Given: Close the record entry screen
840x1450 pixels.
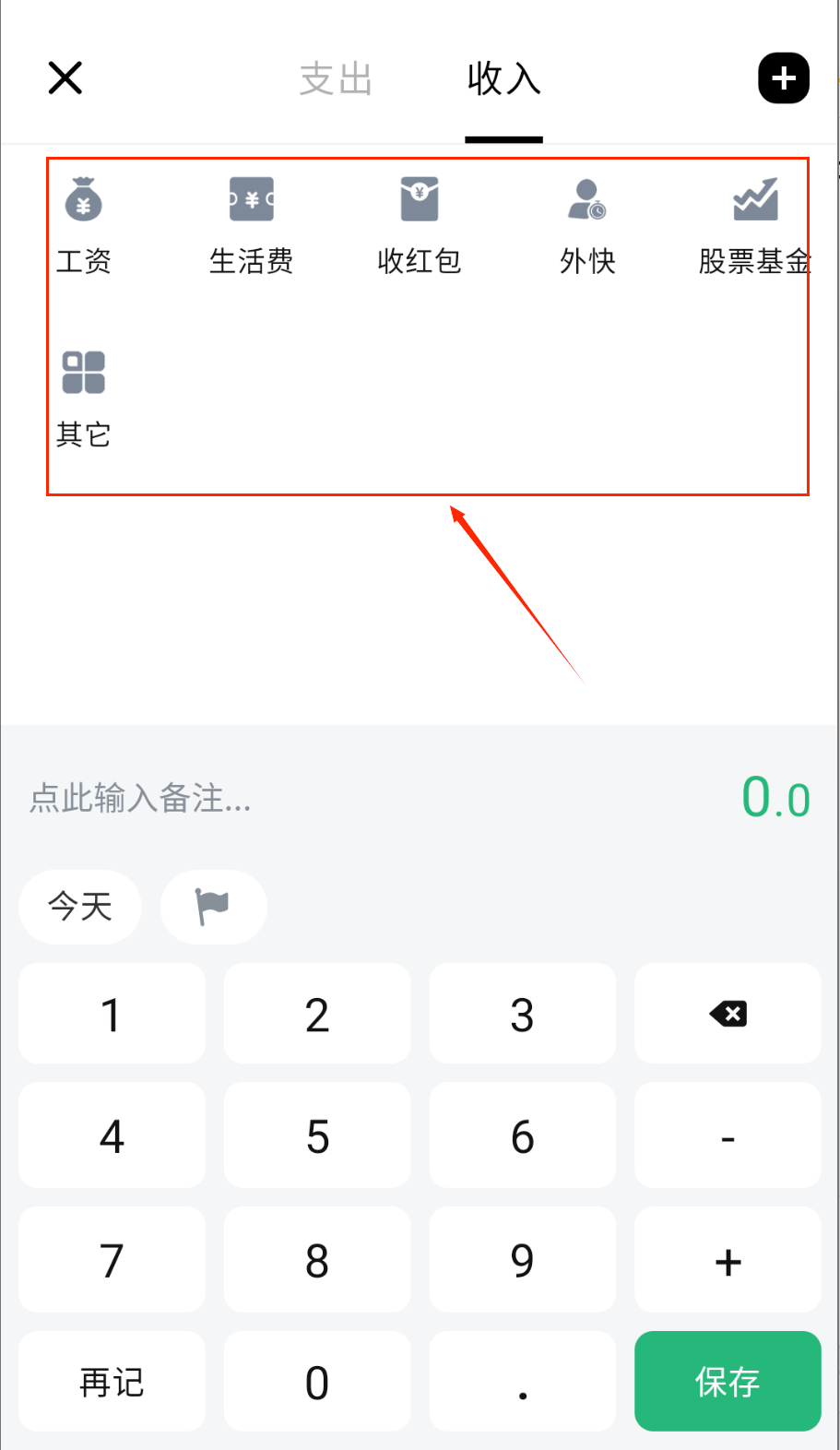Looking at the screenshot, I should 65,78.
